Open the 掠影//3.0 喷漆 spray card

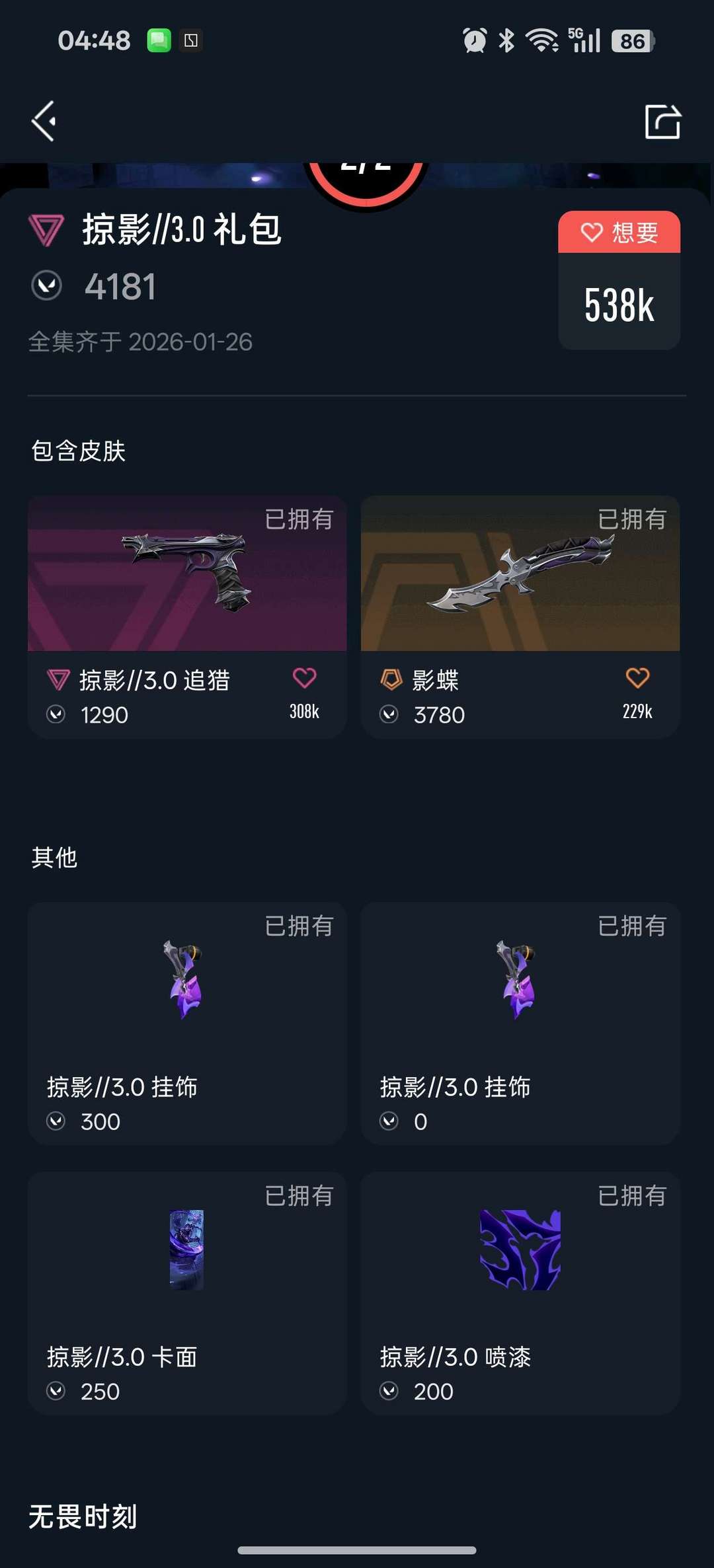pos(520,1293)
